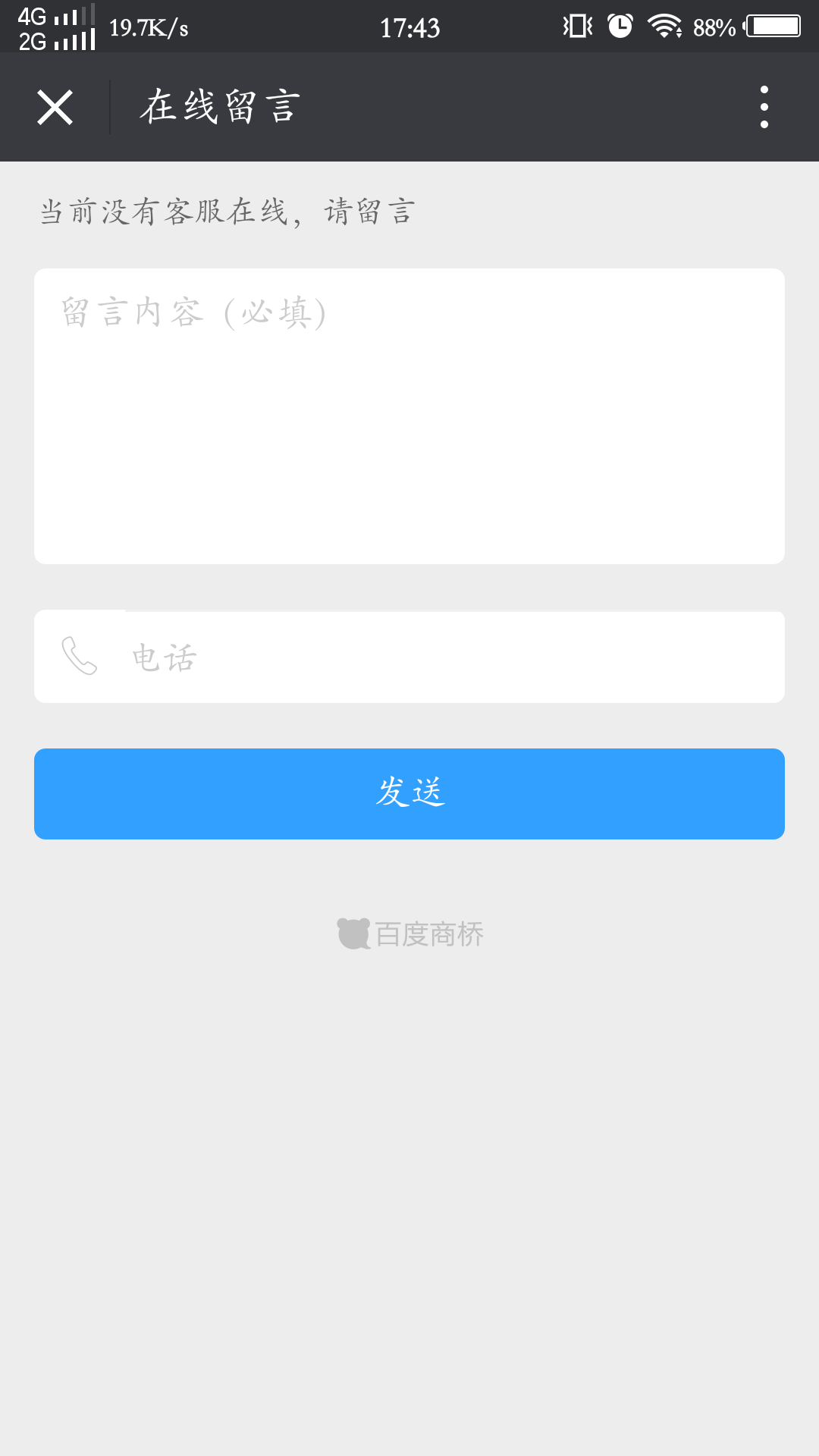Send the message with 发送 button
The image size is (819, 1456).
(409, 794)
